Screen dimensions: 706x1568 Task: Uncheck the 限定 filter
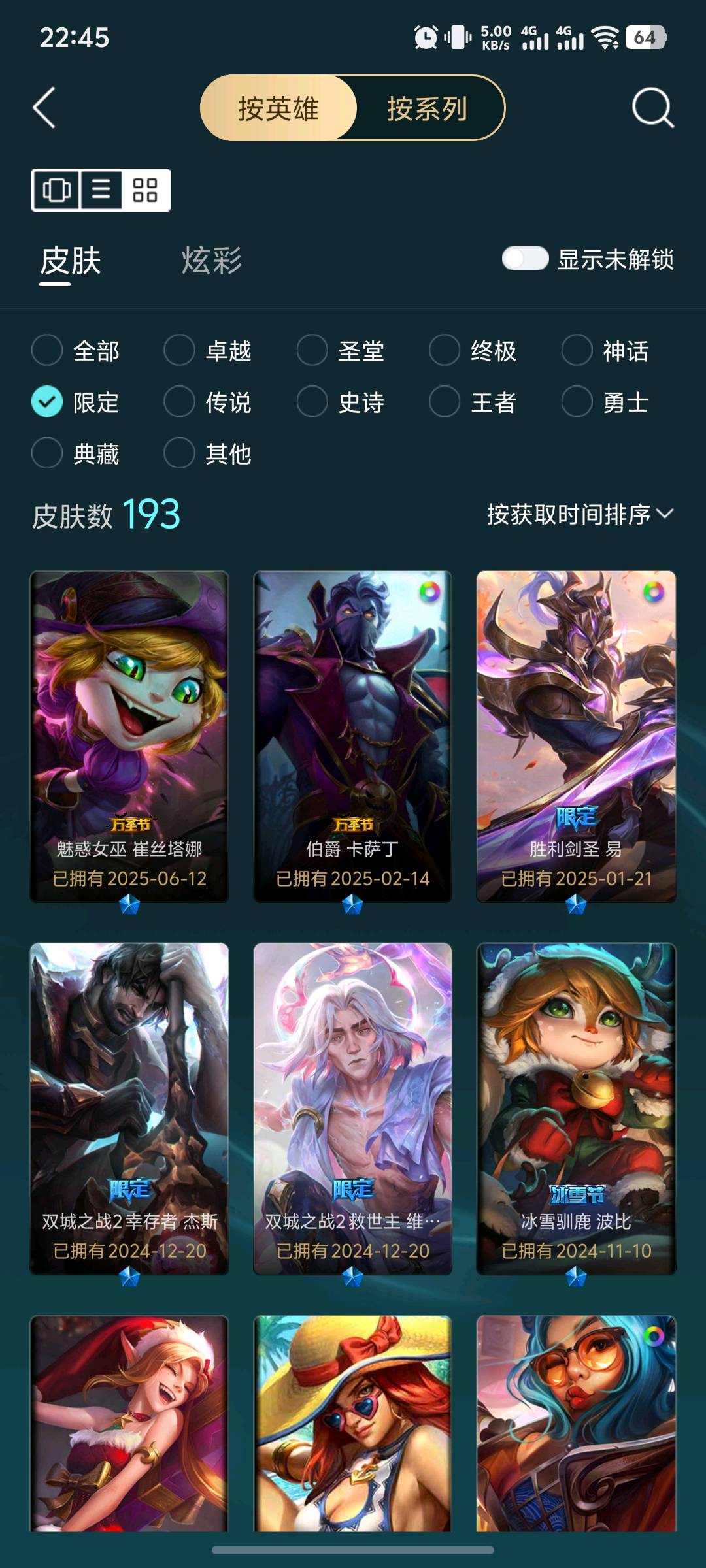pyautogui.click(x=76, y=402)
